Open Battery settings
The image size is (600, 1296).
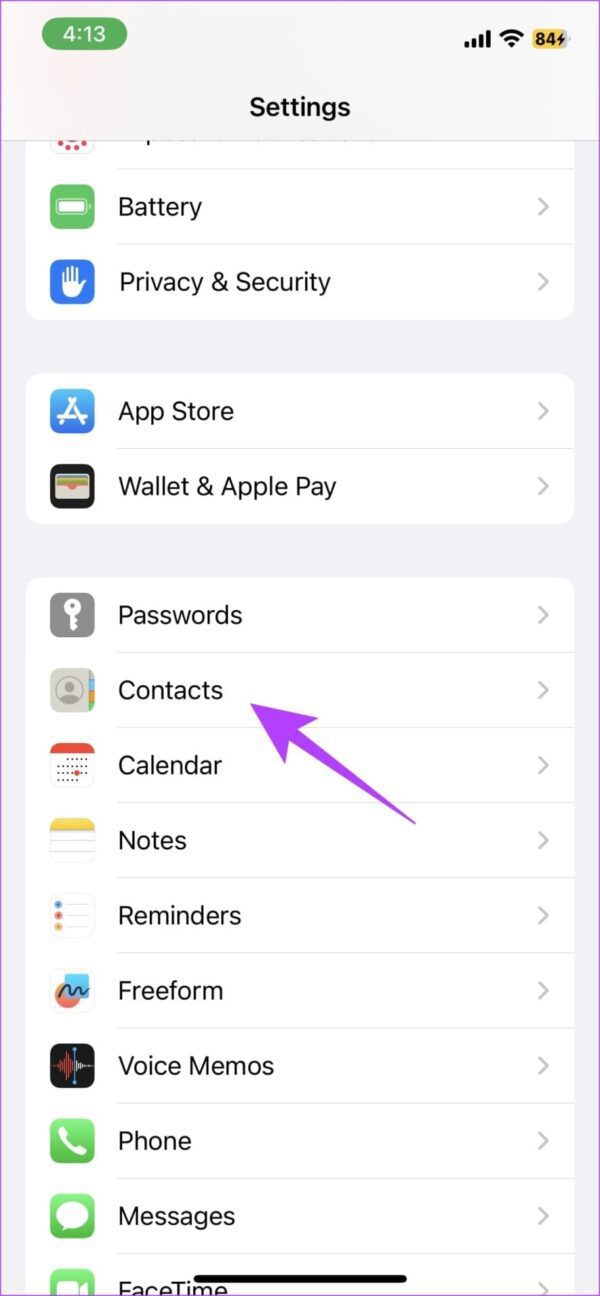pos(300,207)
